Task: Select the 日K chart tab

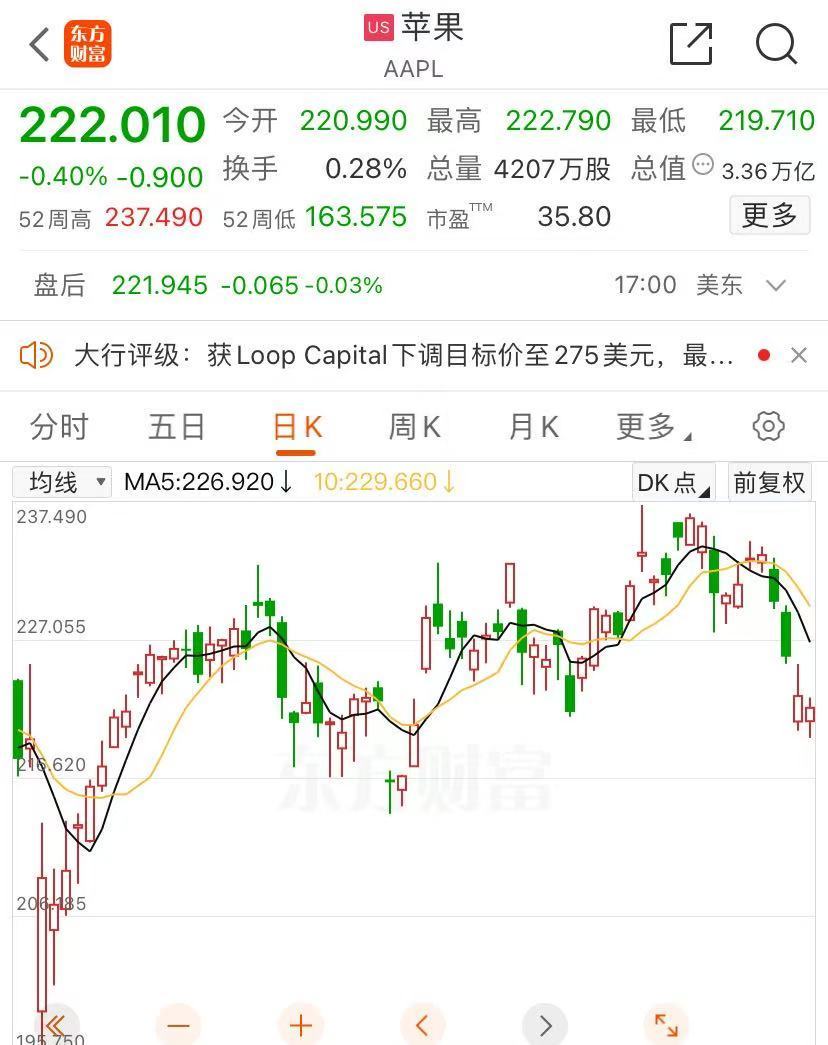Action: pos(297,427)
